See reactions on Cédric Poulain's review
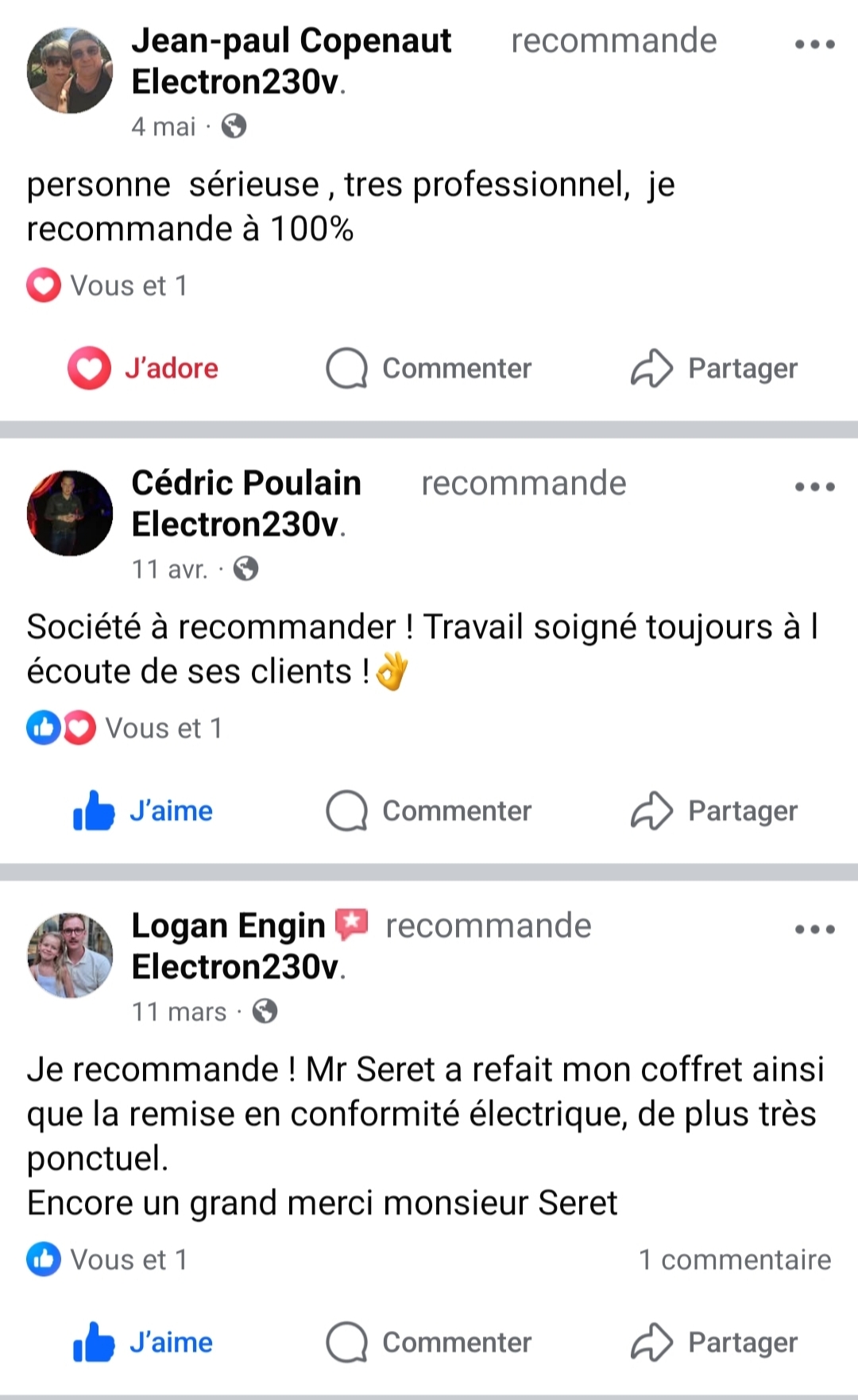 point(125,729)
